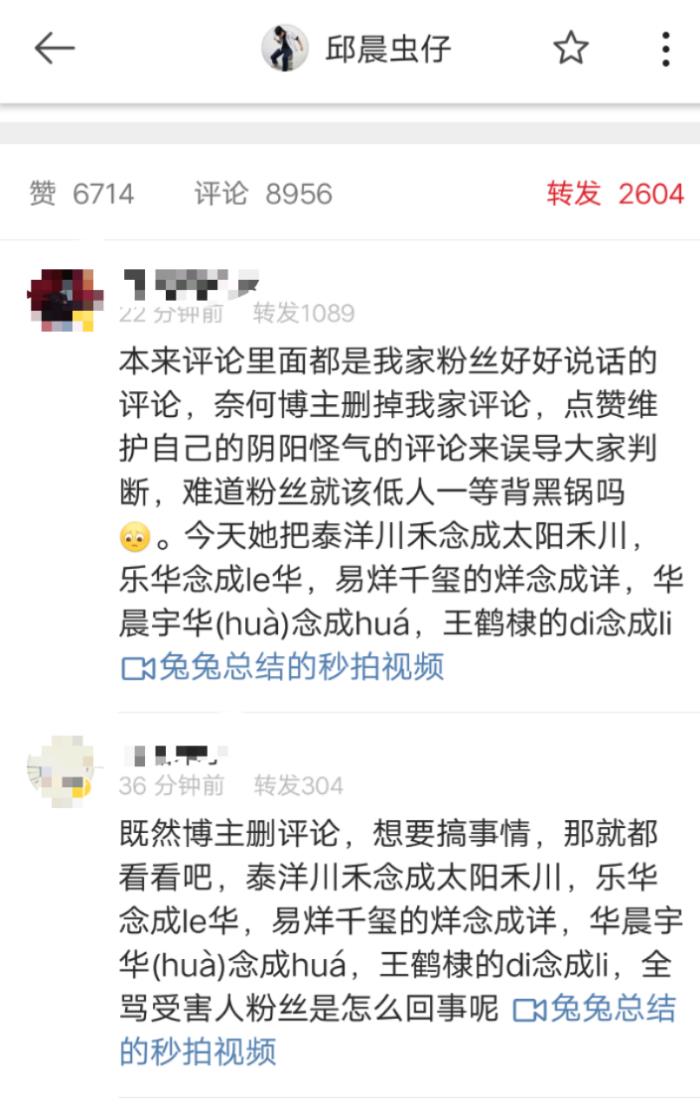
Task: Open 邱晨虫仔's profile from the title
Action: [388, 48]
